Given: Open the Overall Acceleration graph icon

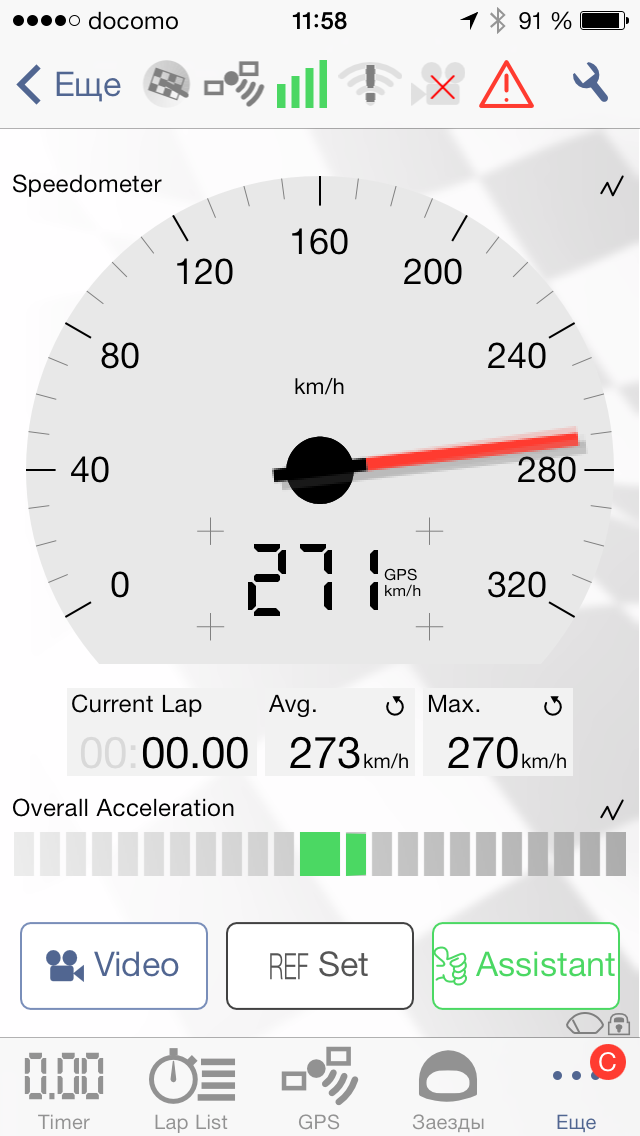Looking at the screenshot, I should 612,810.
